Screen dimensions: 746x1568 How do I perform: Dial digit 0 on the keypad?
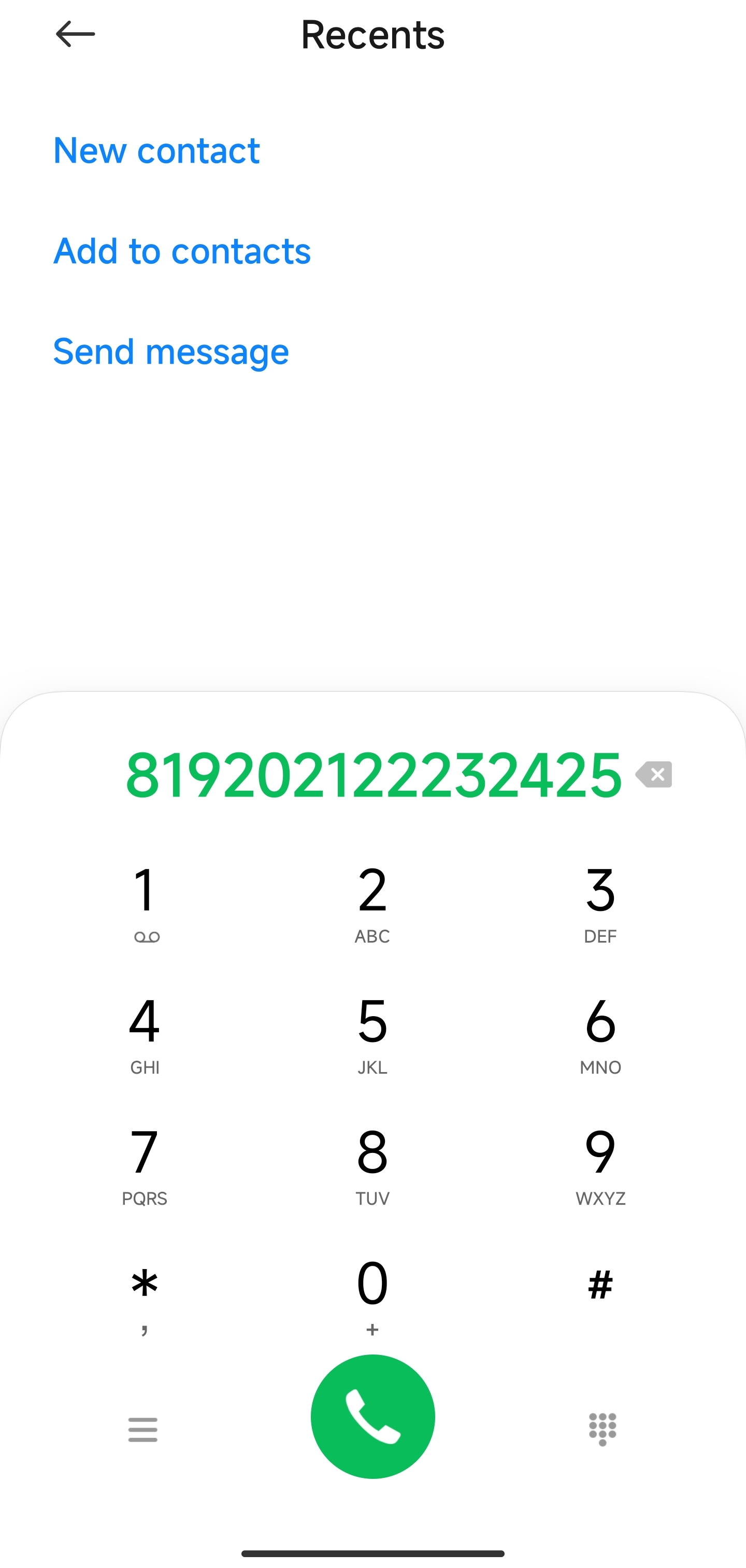(372, 1295)
